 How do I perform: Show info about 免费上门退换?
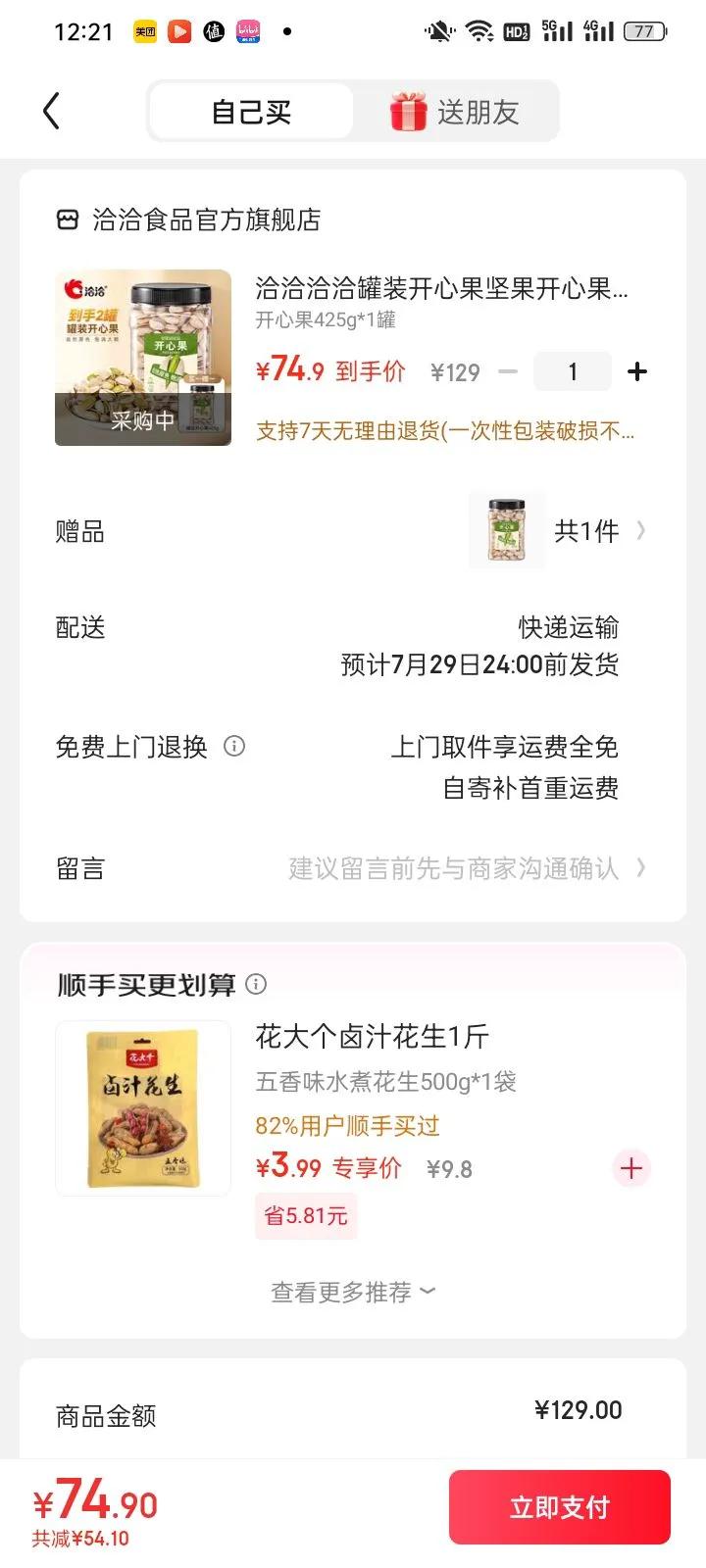point(234,747)
